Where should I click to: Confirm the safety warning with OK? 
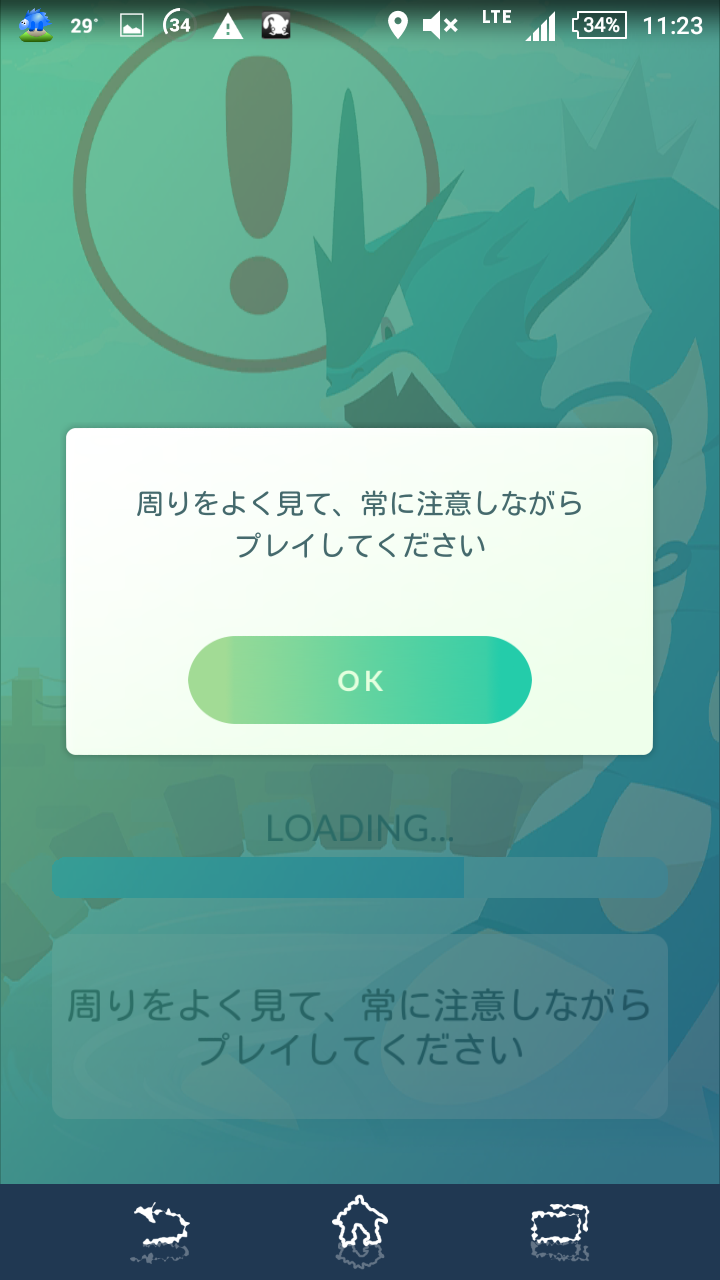(360, 680)
